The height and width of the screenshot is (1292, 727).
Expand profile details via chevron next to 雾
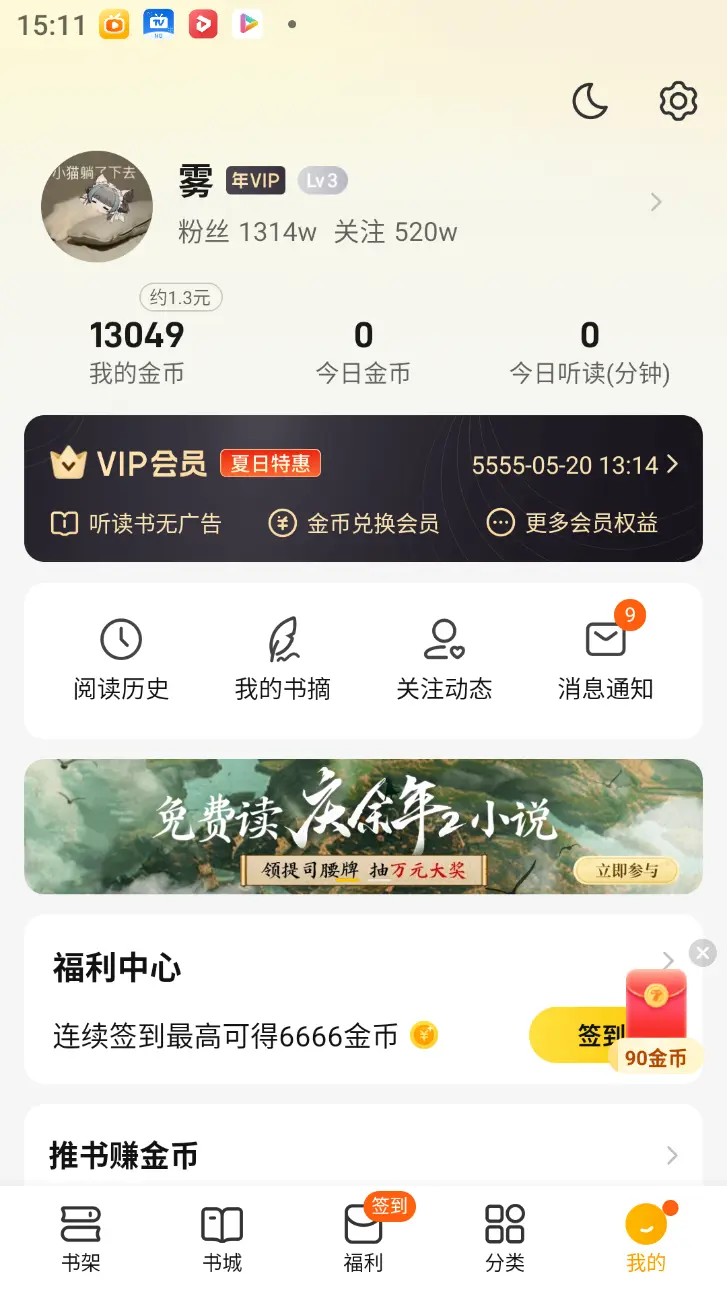[656, 202]
